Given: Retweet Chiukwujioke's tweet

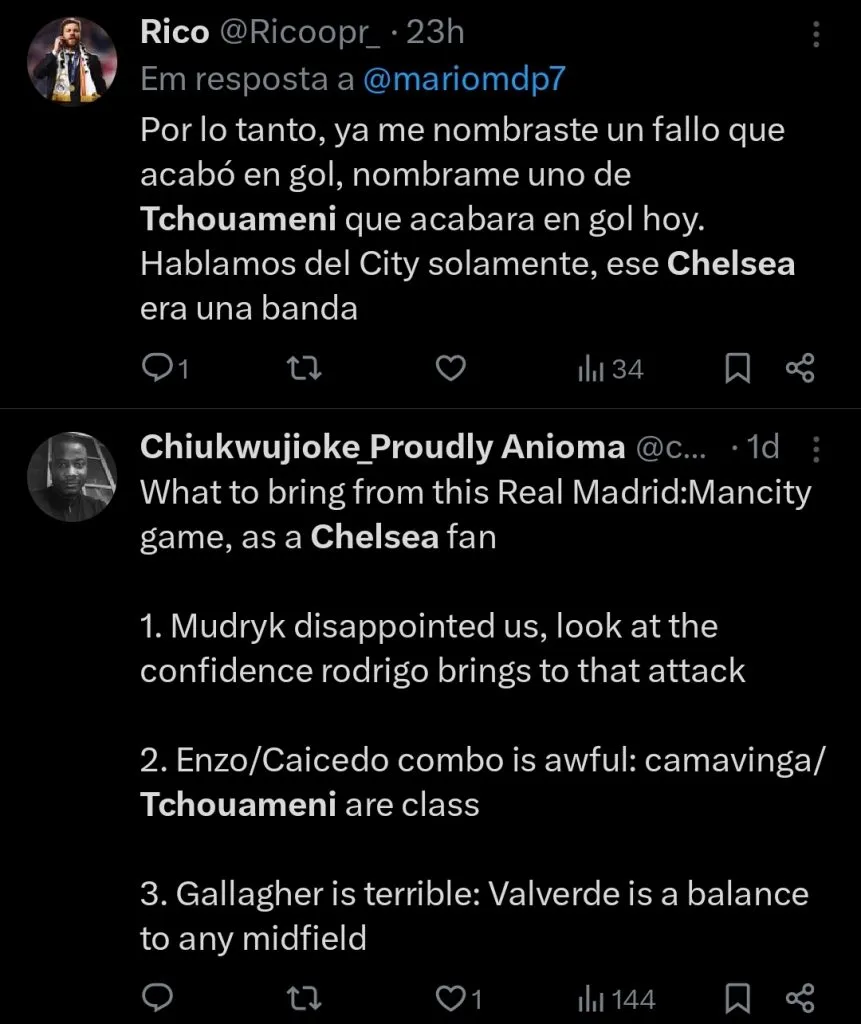Looking at the screenshot, I should 303,996.
